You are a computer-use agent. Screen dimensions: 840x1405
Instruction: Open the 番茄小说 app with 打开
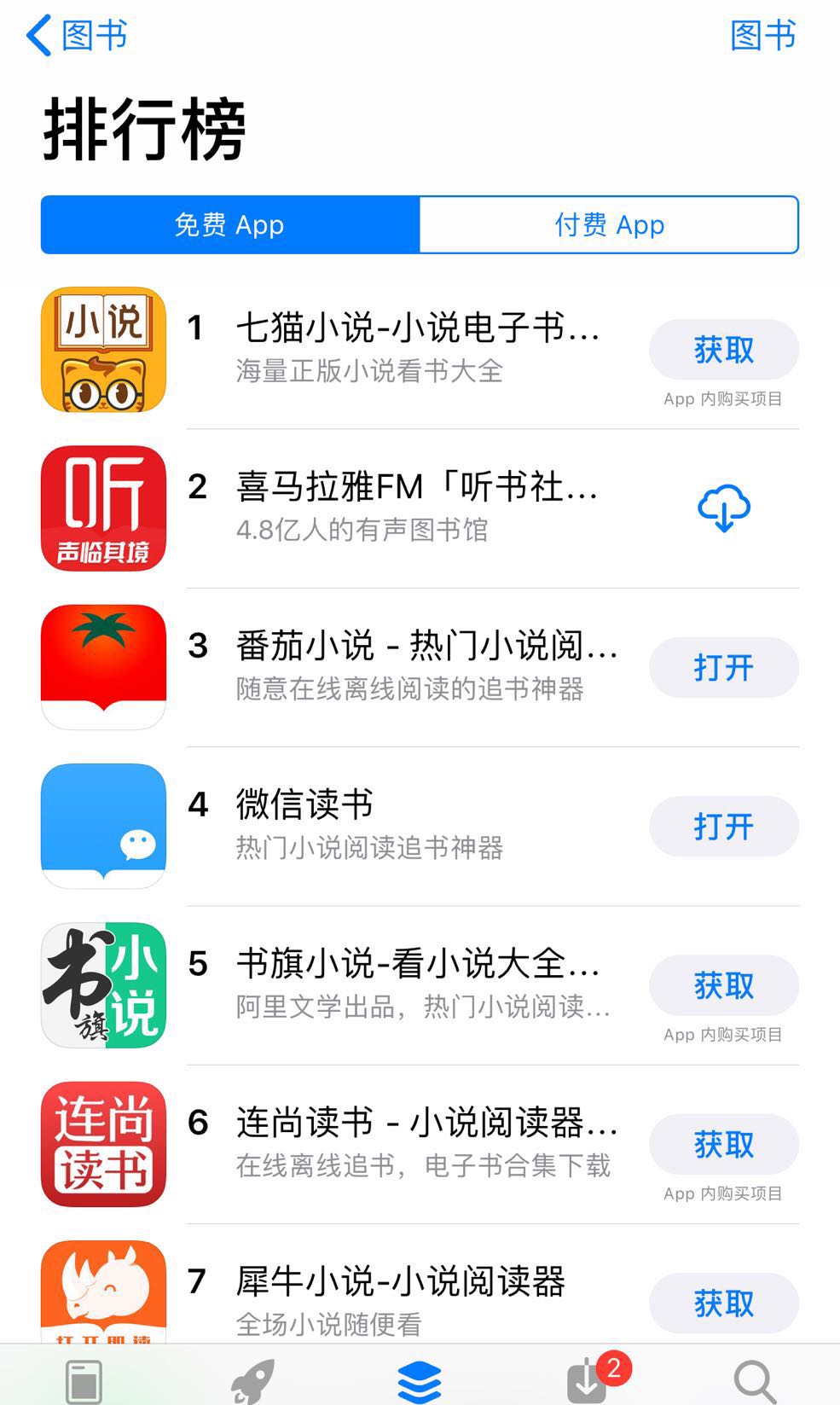pos(723,667)
